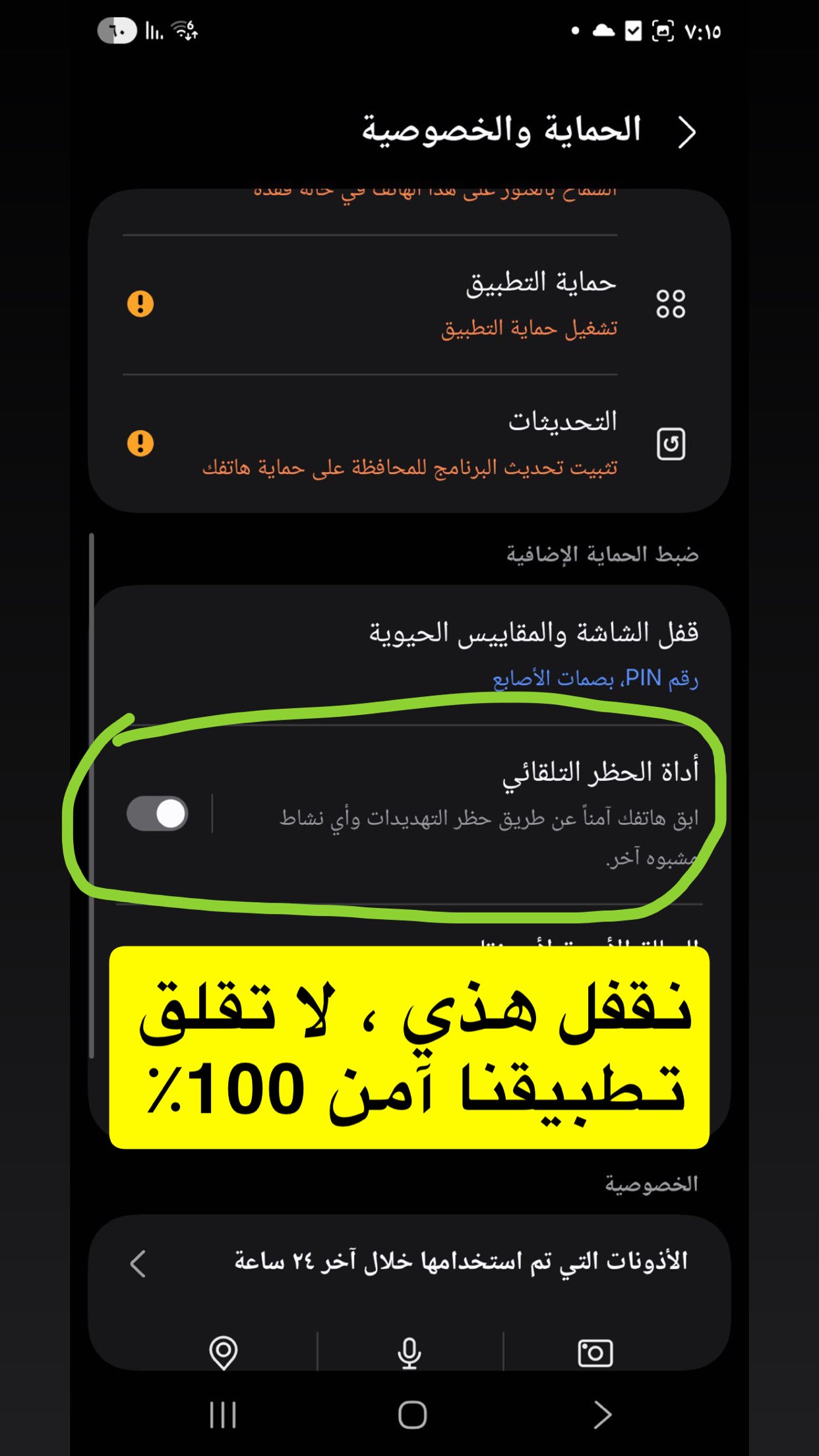Open the App protection (حماية التطبيق) row
Viewport: 819px width, 1456px height.
409,304
